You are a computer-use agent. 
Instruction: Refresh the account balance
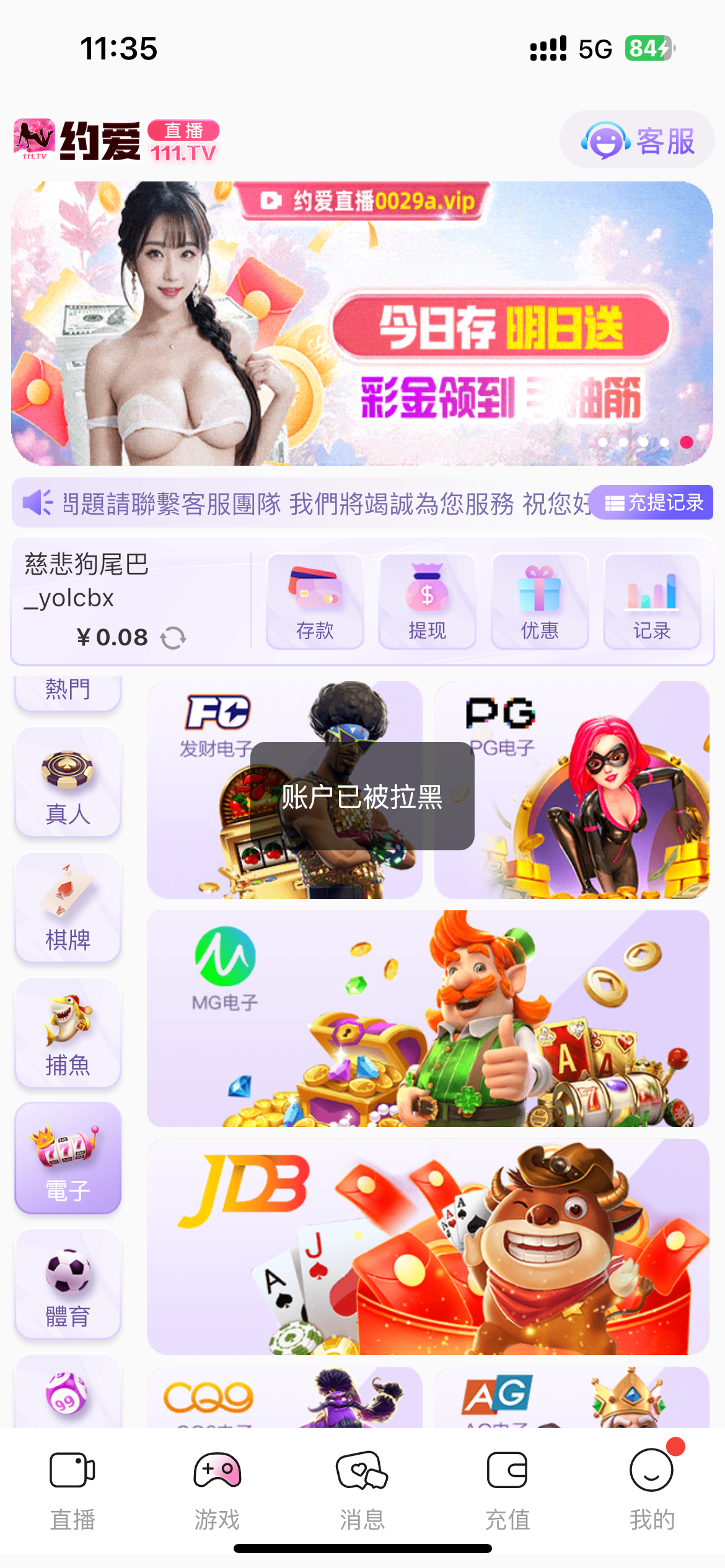click(x=174, y=638)
